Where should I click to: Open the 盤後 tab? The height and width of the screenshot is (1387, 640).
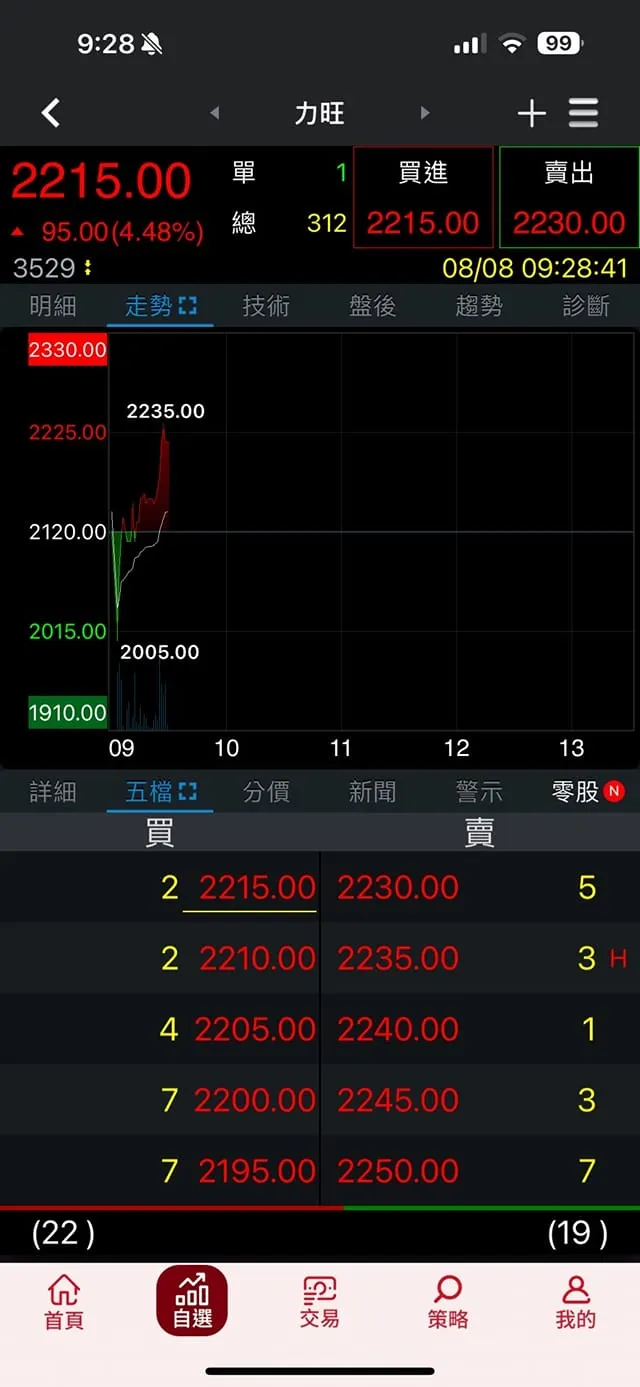(373, 306)
